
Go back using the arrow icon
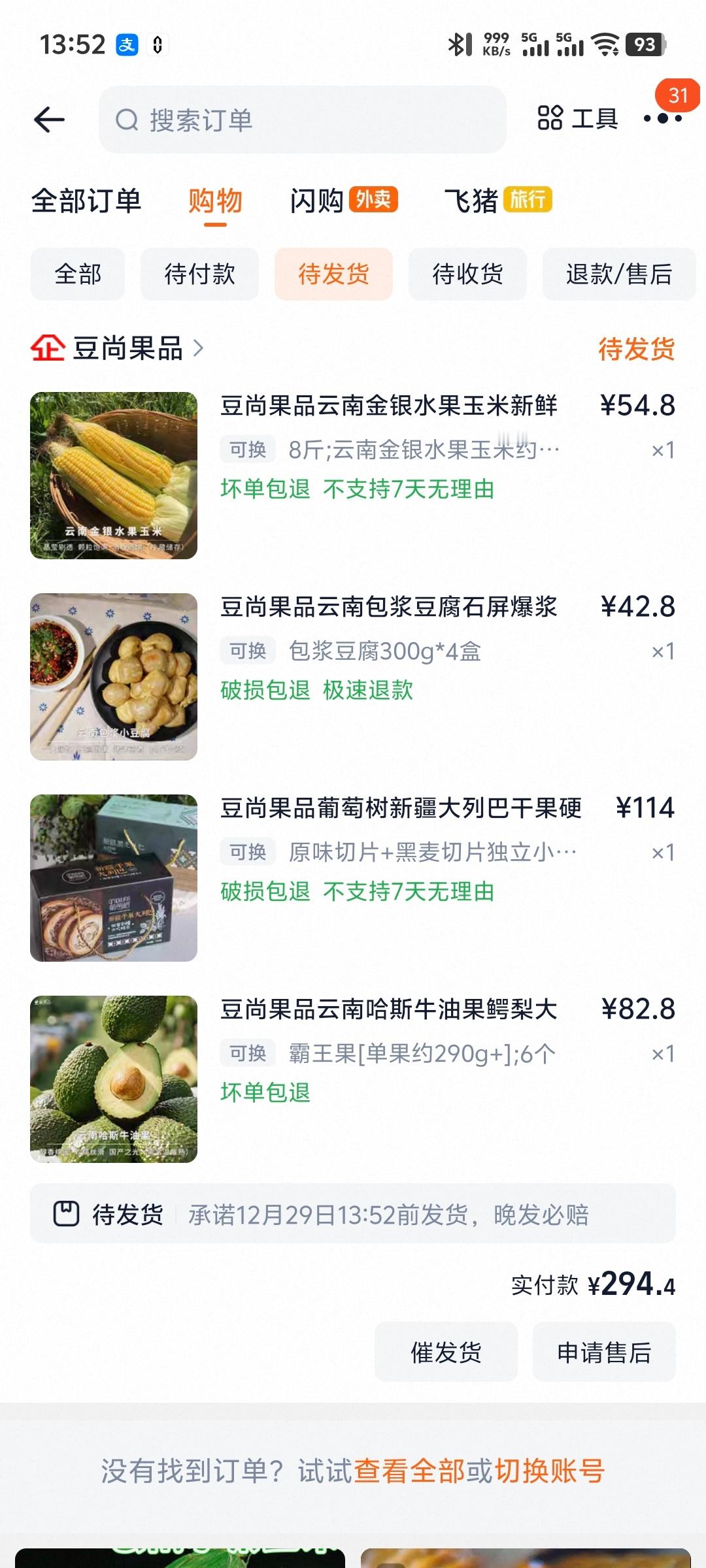50,120
